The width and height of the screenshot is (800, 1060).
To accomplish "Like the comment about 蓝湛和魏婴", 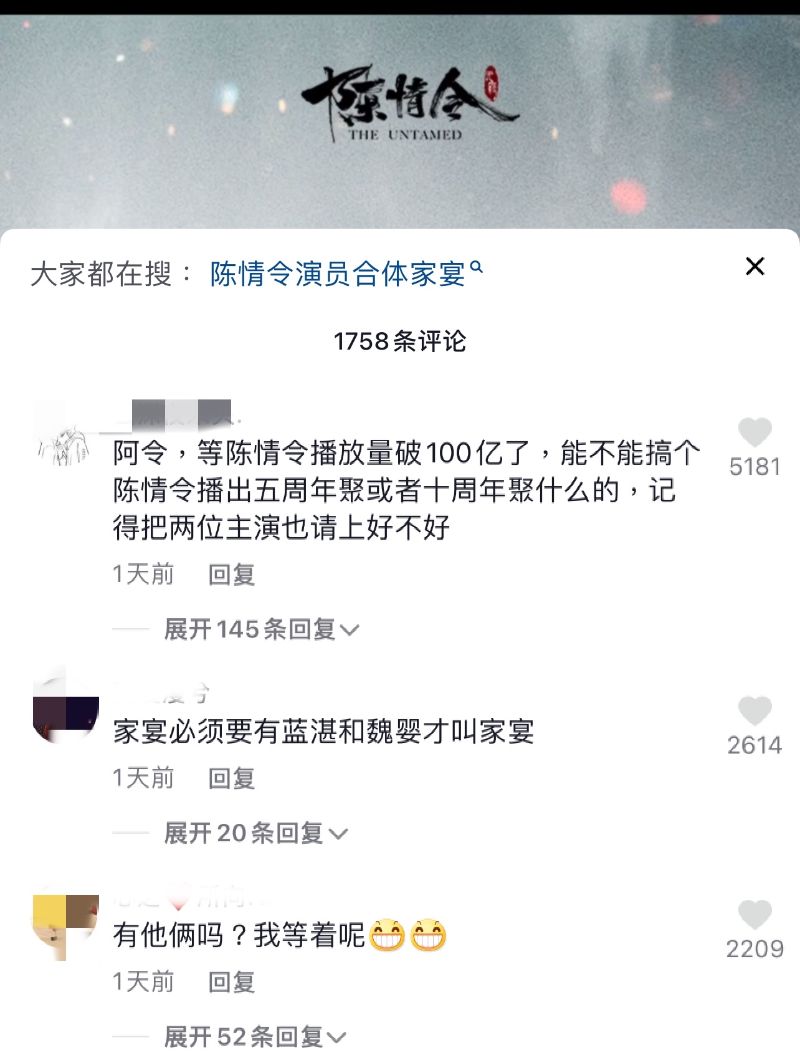I will pyautogui.click(x=755, y=712).
